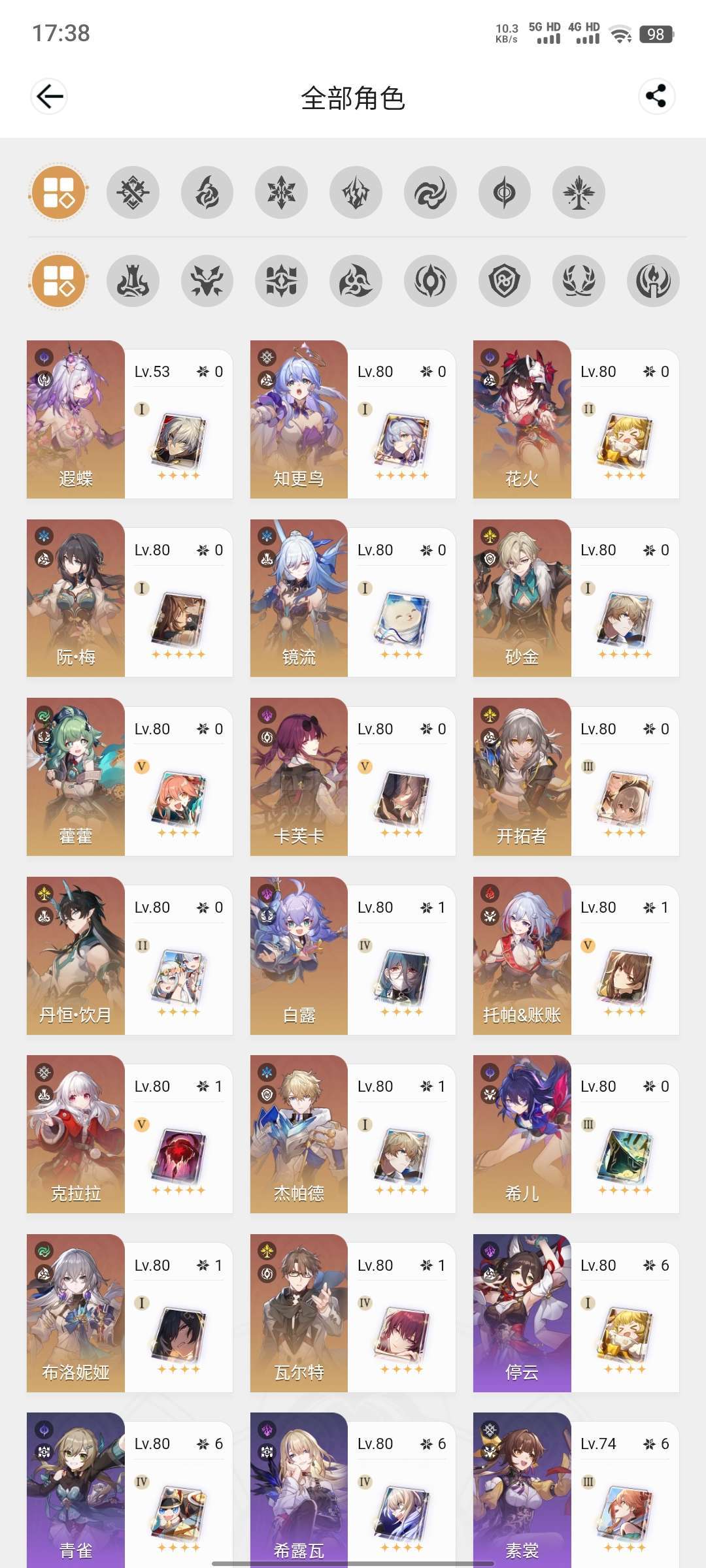Select 停云 character card
This screenshot has height=1568, width=706.
point(576,1313)
